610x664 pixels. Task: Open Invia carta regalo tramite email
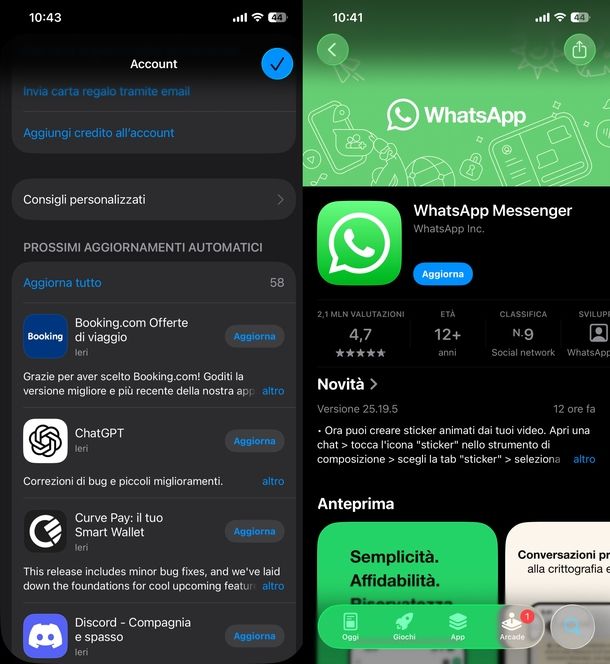coord(106,91)
